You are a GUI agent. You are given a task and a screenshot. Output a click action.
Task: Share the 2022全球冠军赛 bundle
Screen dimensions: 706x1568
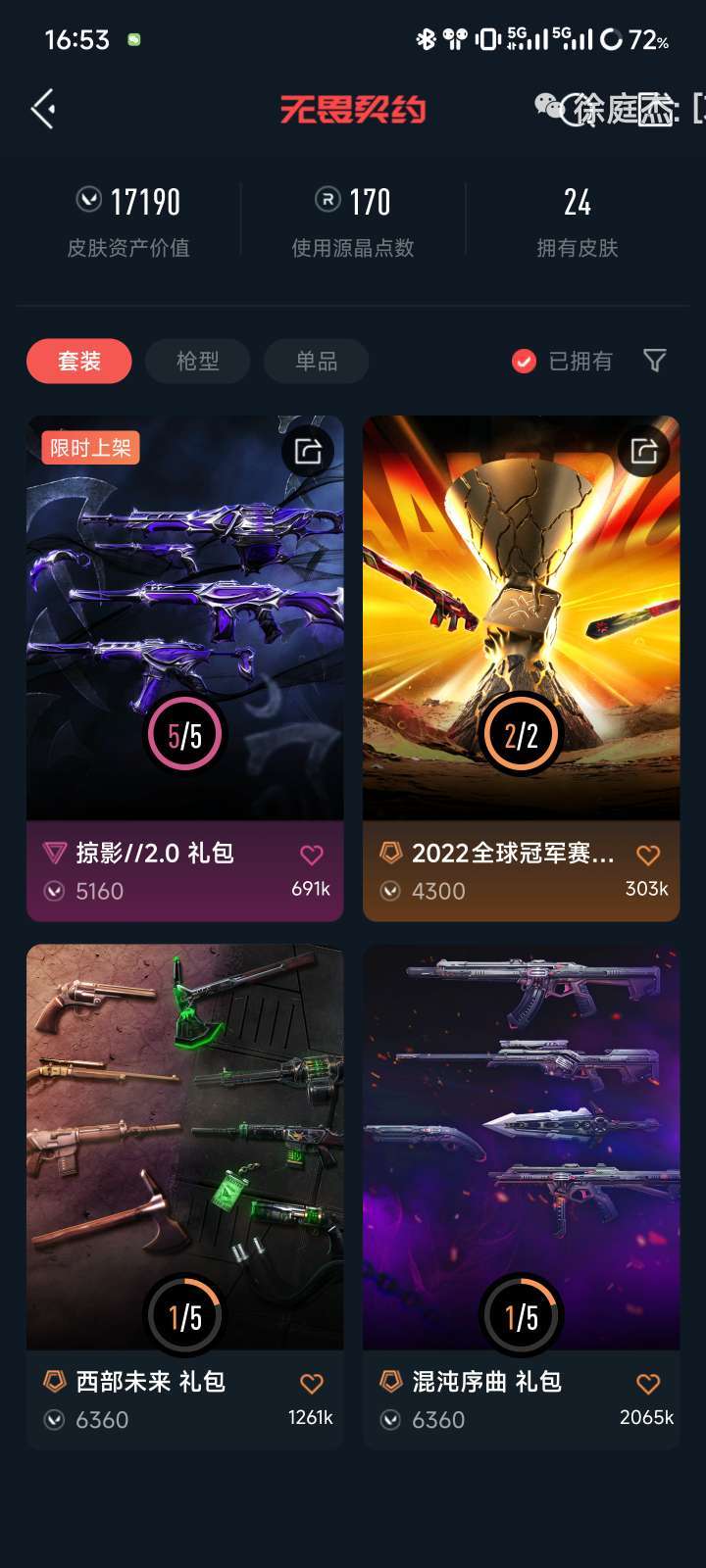[x=644, y=451]
